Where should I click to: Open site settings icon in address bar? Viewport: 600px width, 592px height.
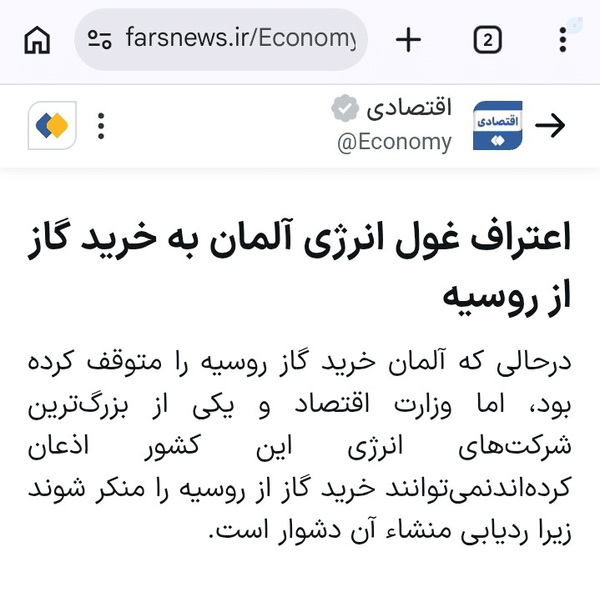(x=99, y=39)
